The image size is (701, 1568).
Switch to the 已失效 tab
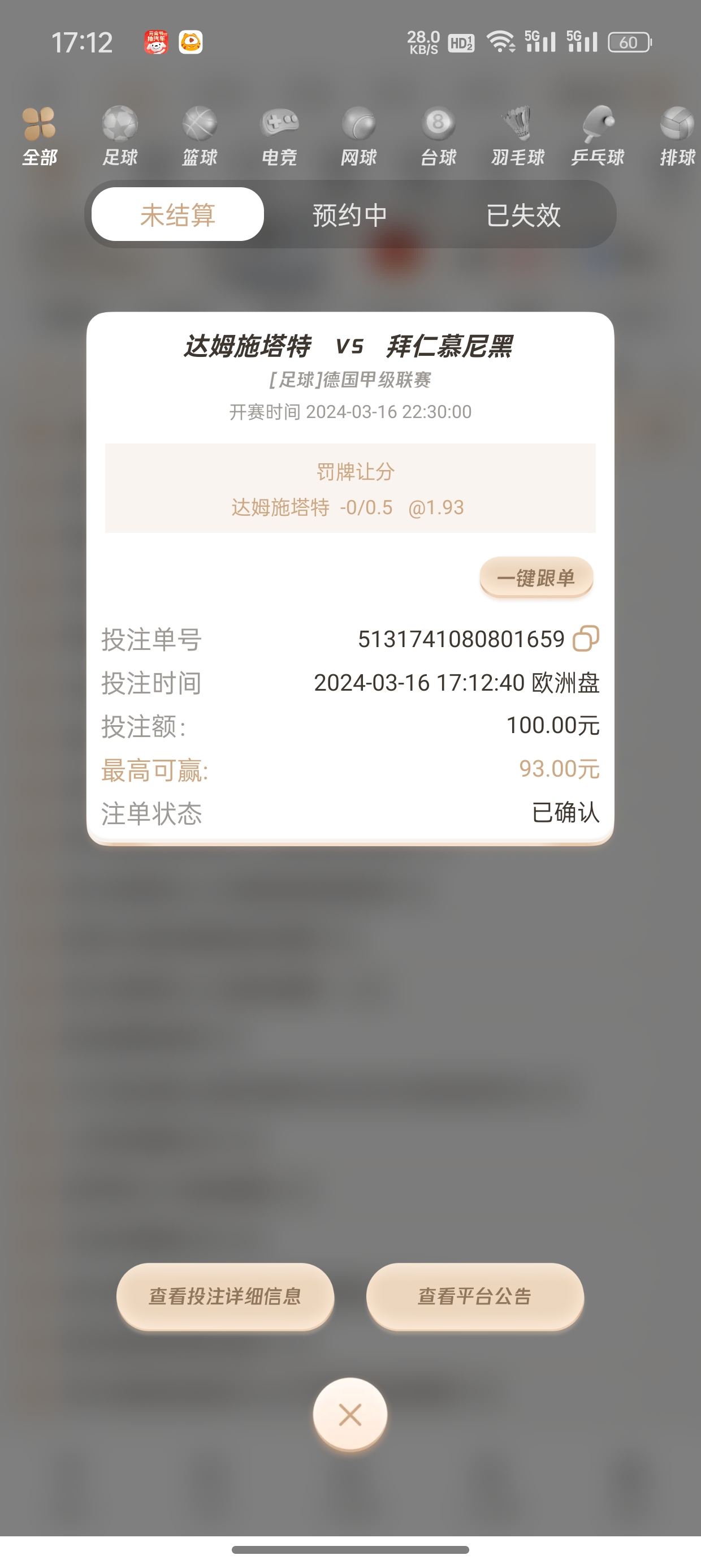[x=523, y=215]
